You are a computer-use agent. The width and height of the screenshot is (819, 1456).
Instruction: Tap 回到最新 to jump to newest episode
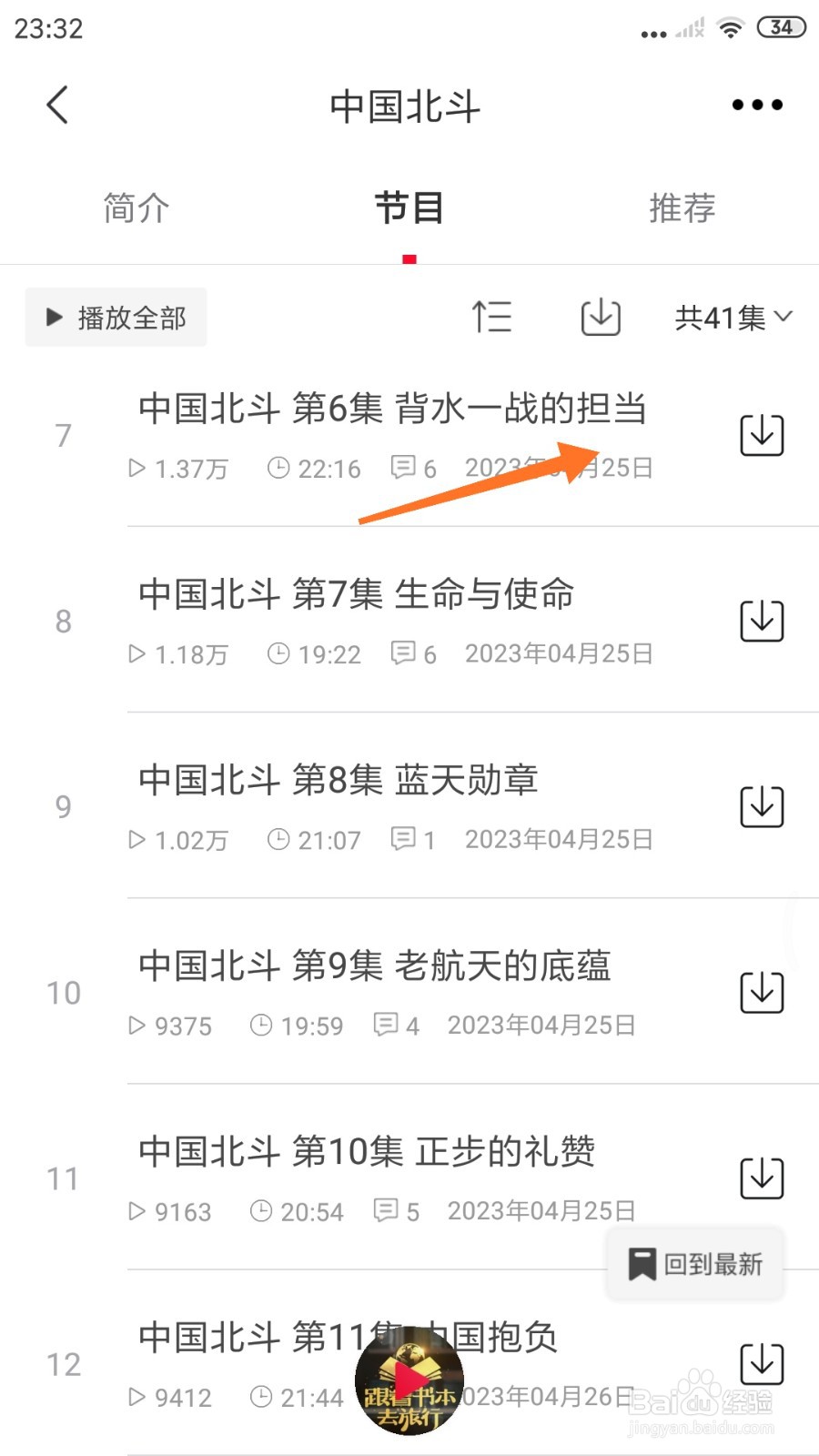(694, 1263)
